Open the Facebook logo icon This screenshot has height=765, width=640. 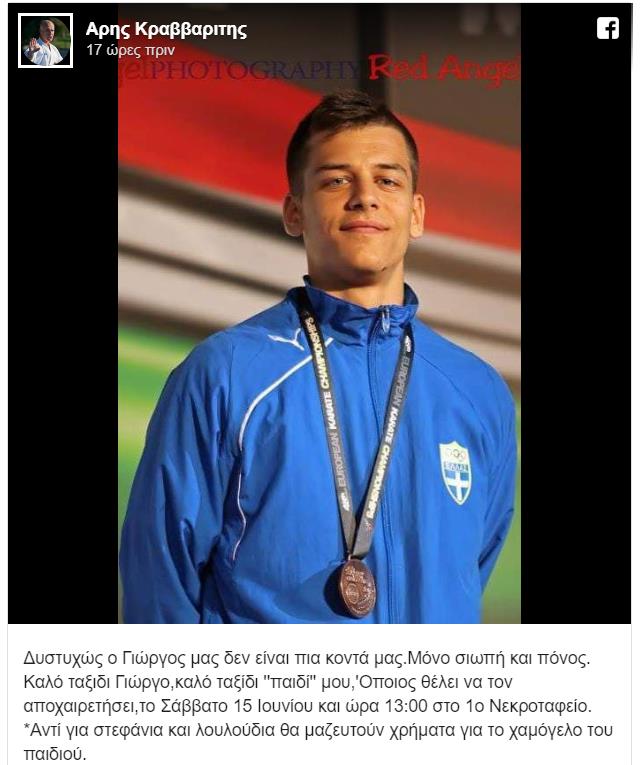[607, 29]
